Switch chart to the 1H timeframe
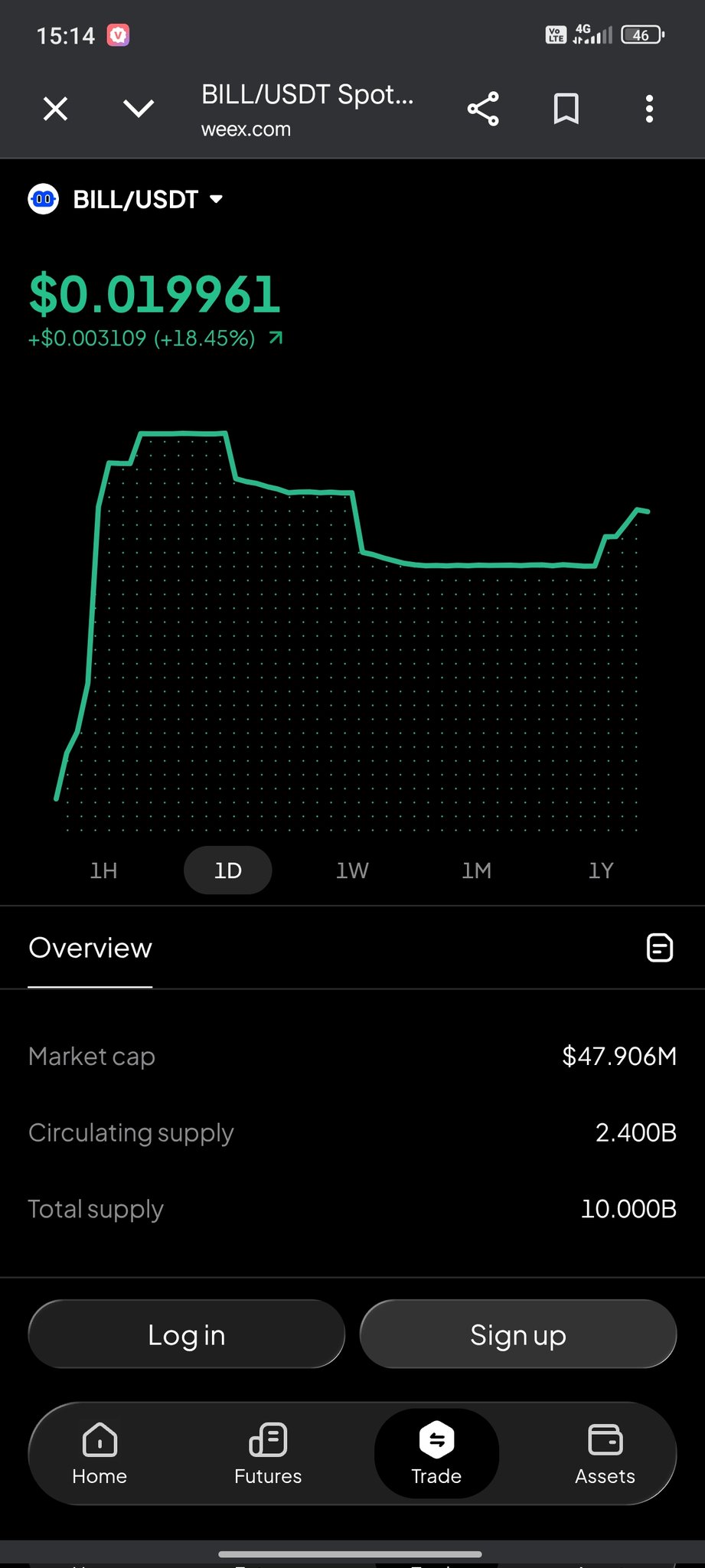The width and height of the screenshot is (705, 1568). [103, 871]
